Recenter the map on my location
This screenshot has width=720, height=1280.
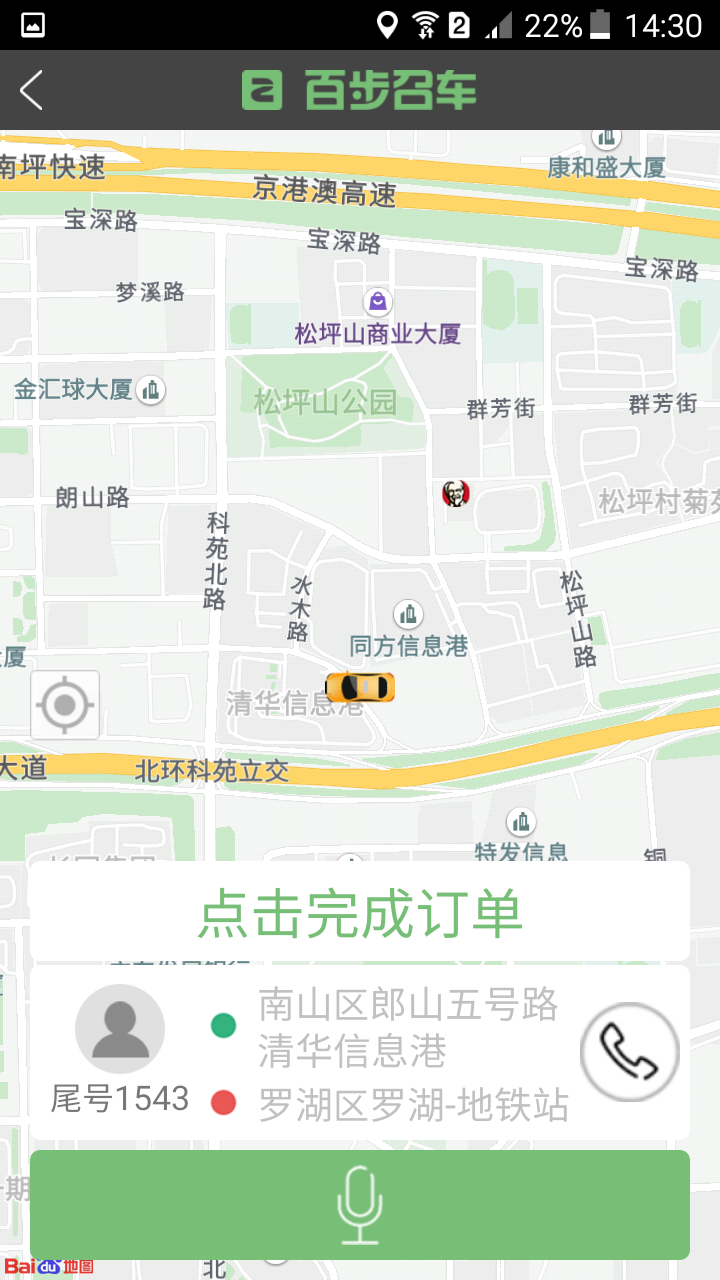point(65,705)
